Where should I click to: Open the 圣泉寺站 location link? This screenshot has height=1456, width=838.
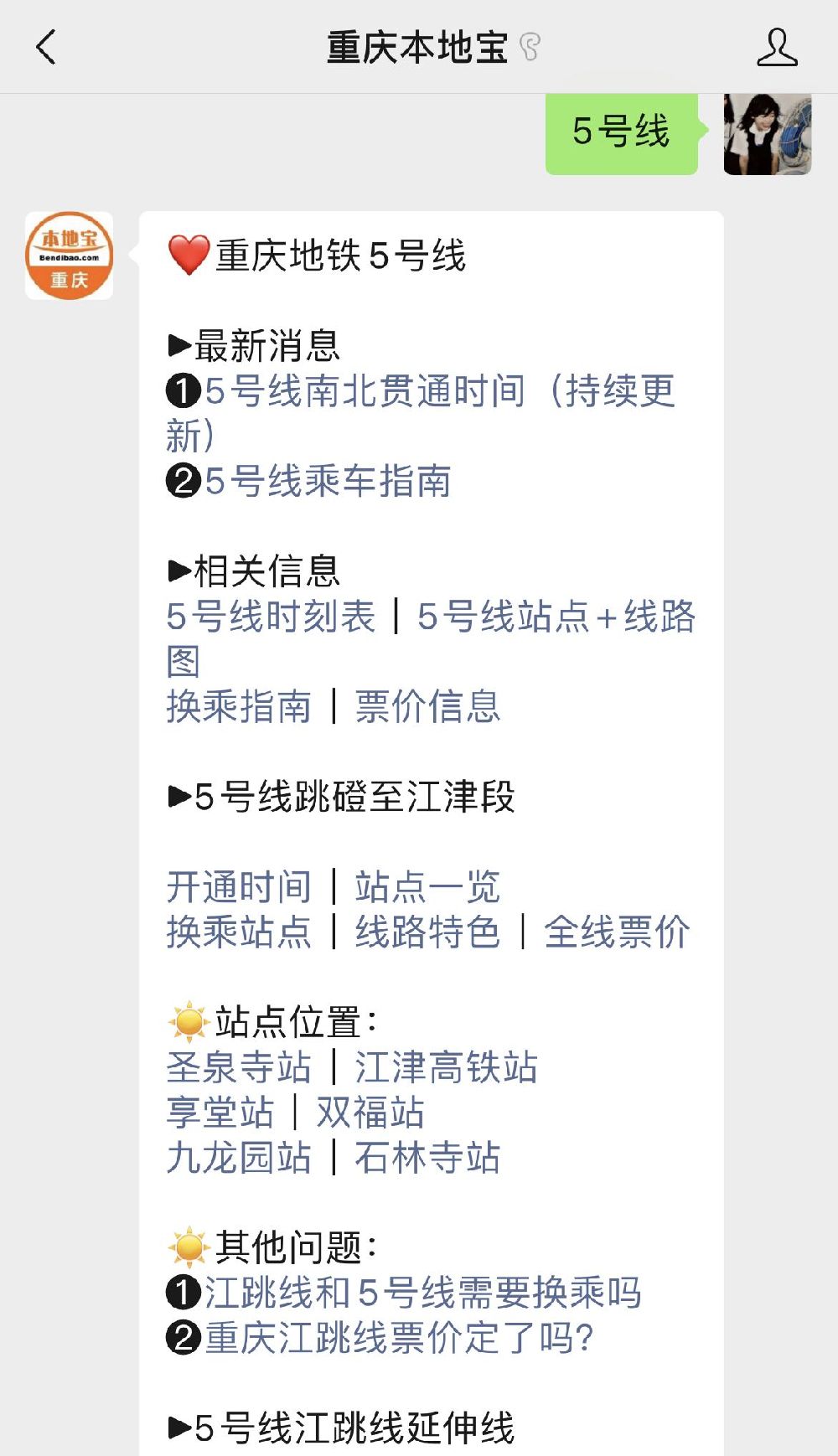pos(239,1067)
